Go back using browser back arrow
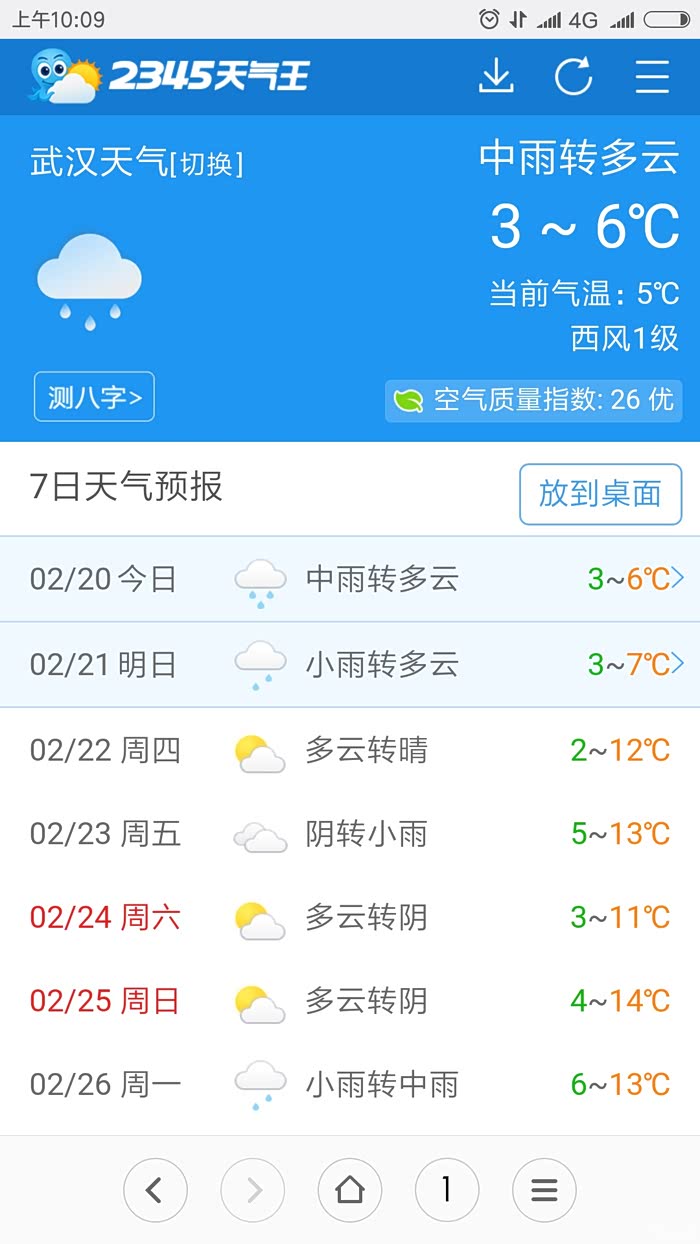700x1244 pixels. pyautogui.click(x=154, y=1189)
